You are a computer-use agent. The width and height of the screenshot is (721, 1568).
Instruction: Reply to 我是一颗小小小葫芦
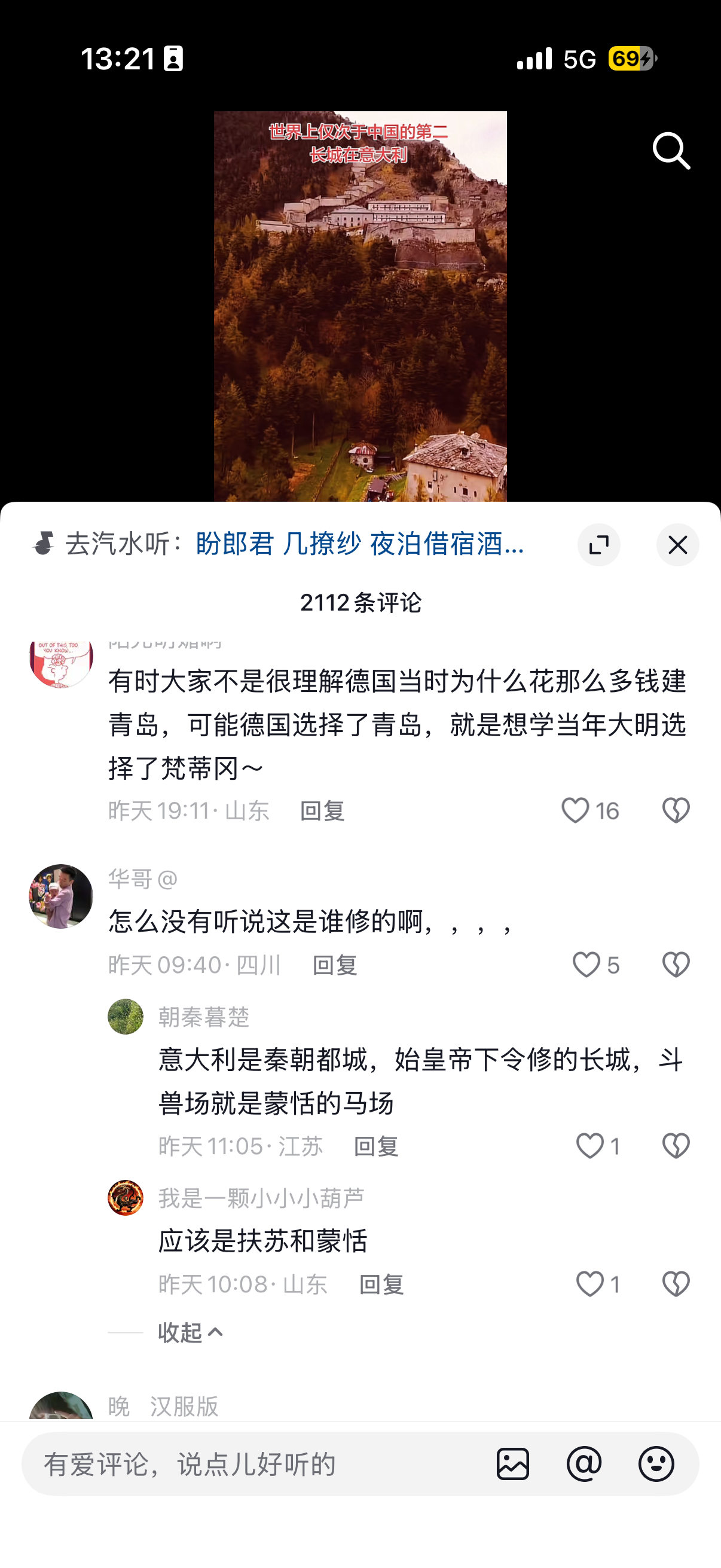tap(381, 1285)
